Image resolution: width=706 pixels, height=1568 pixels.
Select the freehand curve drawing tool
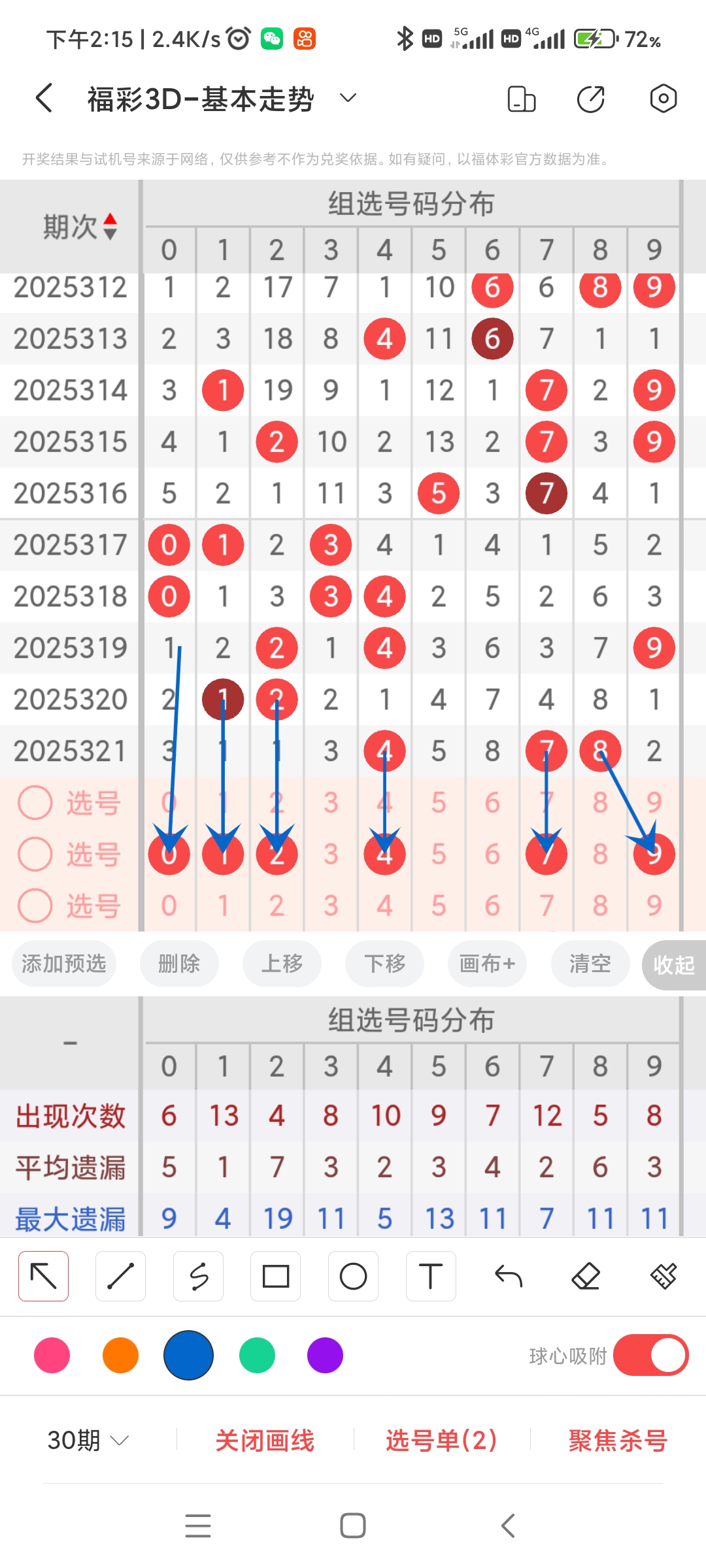tap(198, 1275)
